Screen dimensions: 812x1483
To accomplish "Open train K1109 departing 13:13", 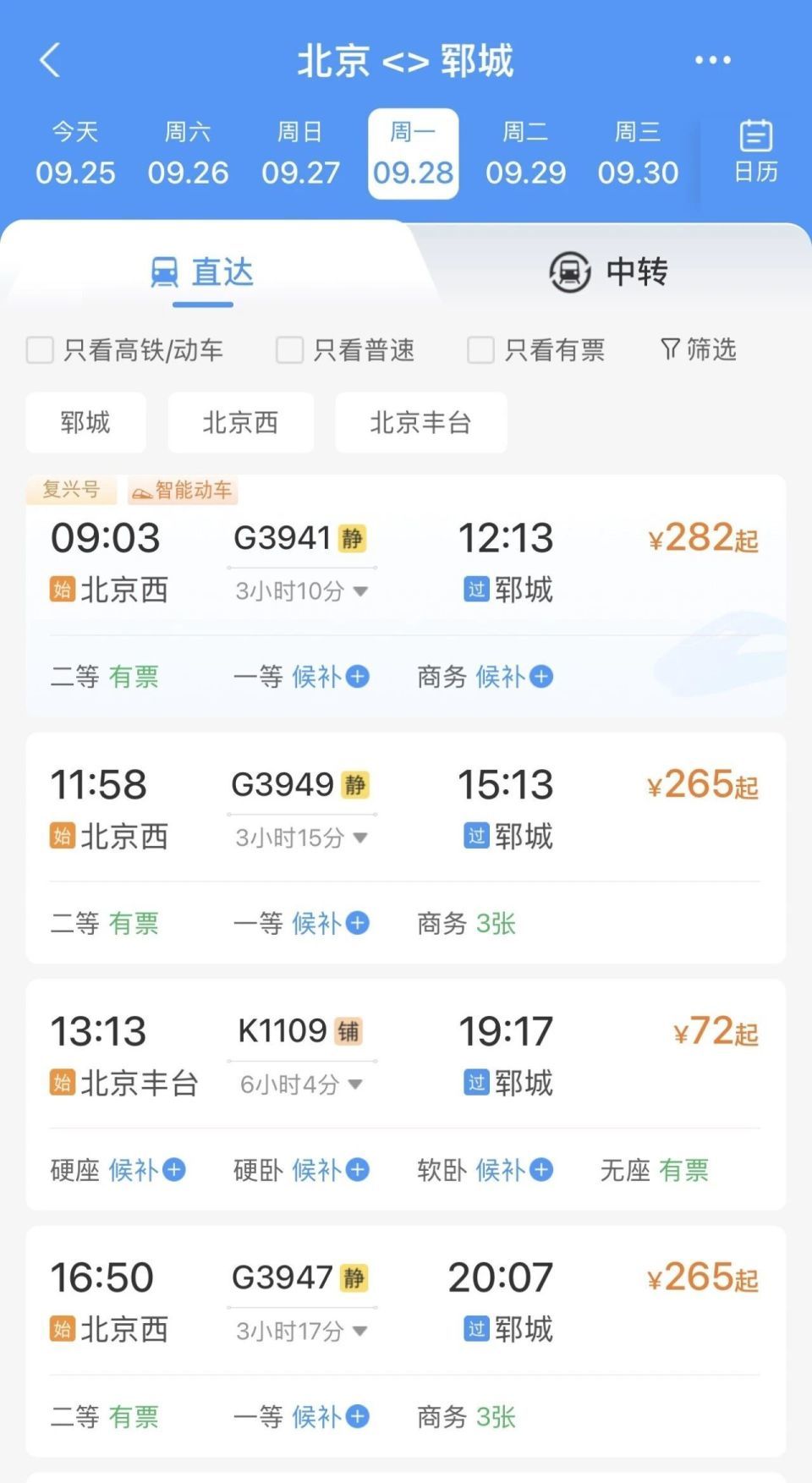I will click(x=405, y=1094).
